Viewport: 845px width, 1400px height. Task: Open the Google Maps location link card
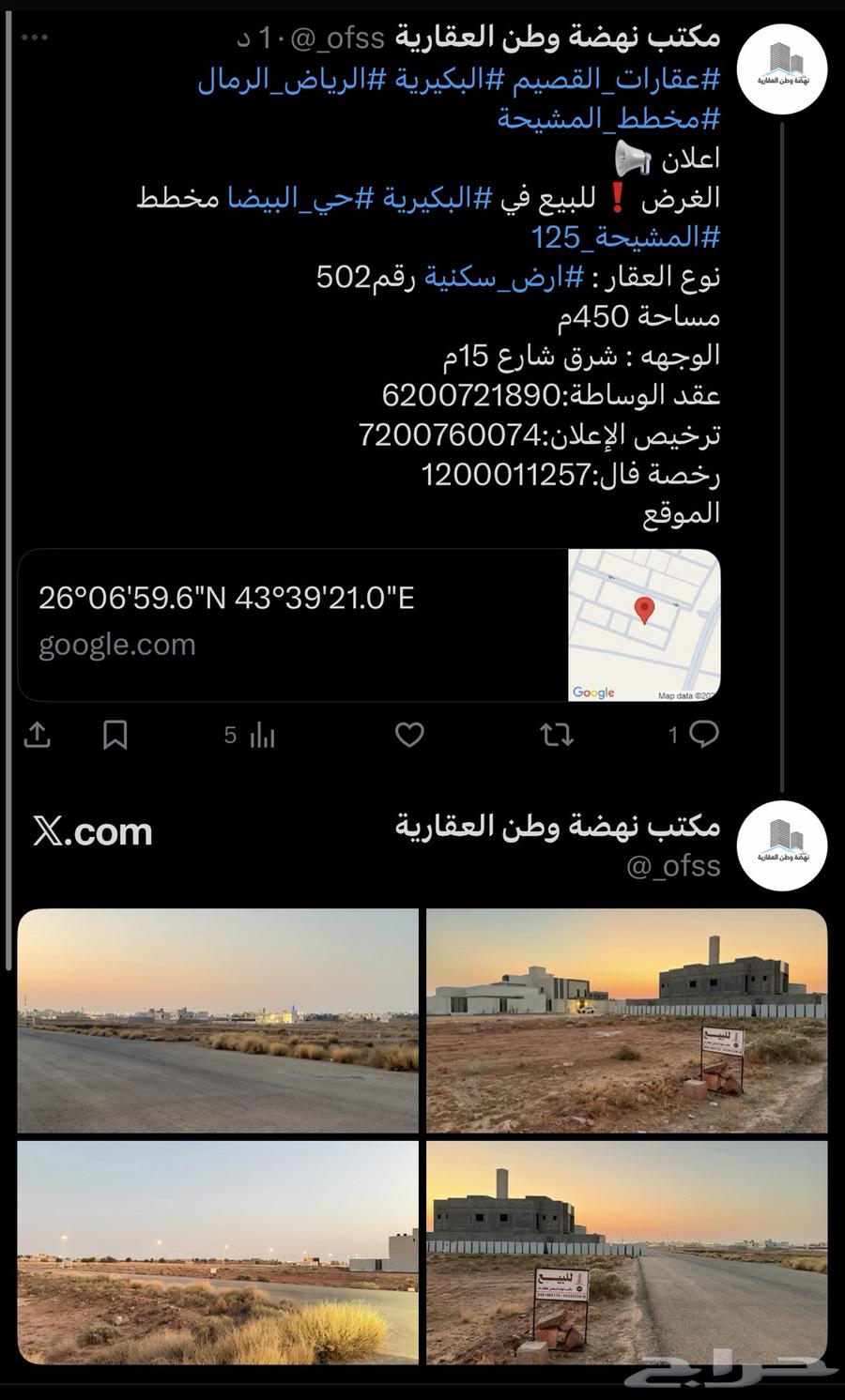pyautogui.click(x=369, y=625)
